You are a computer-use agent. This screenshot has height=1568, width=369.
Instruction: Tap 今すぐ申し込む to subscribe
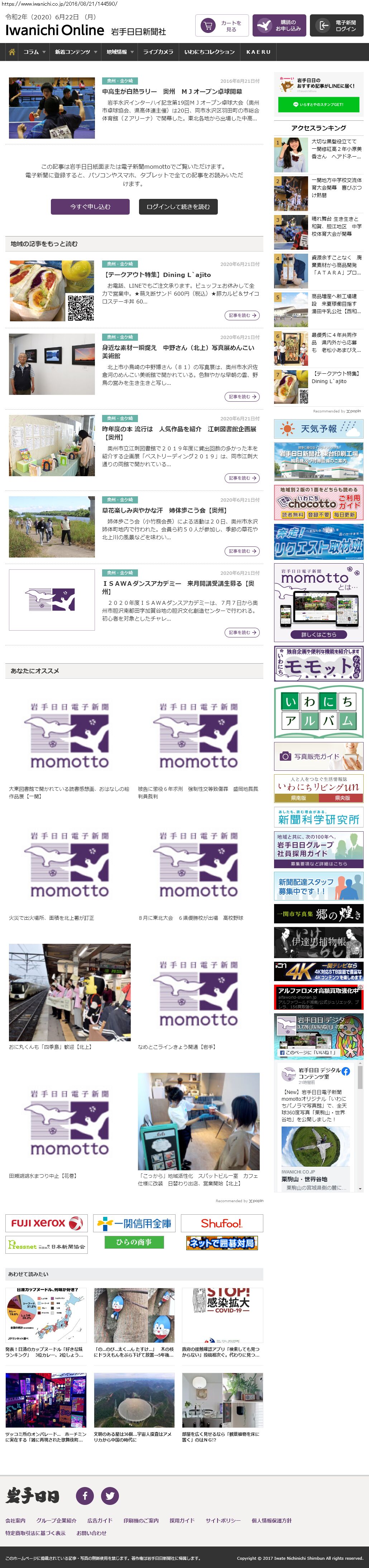90,207
